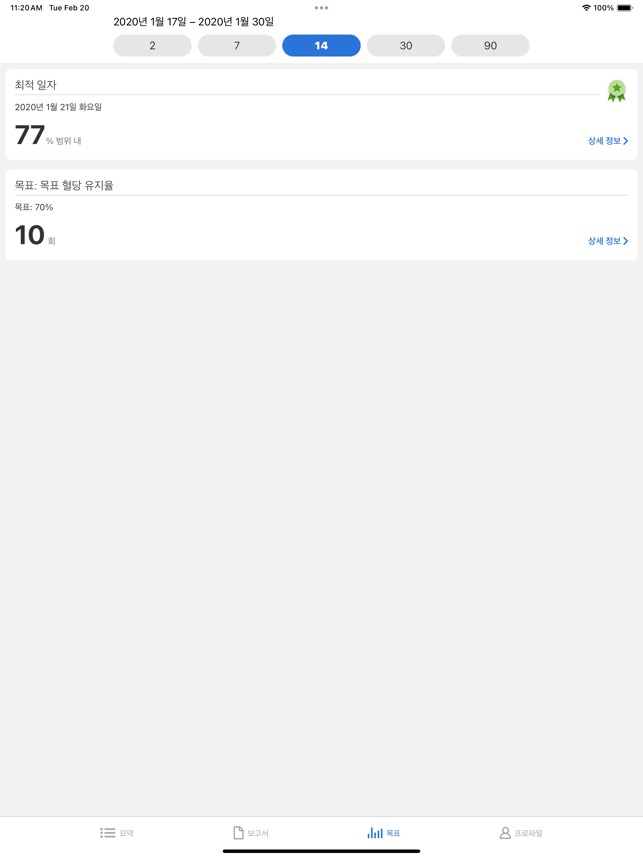Select the 2-day range
This screenshot has height=858, width=643.
(x=152, y=46)
